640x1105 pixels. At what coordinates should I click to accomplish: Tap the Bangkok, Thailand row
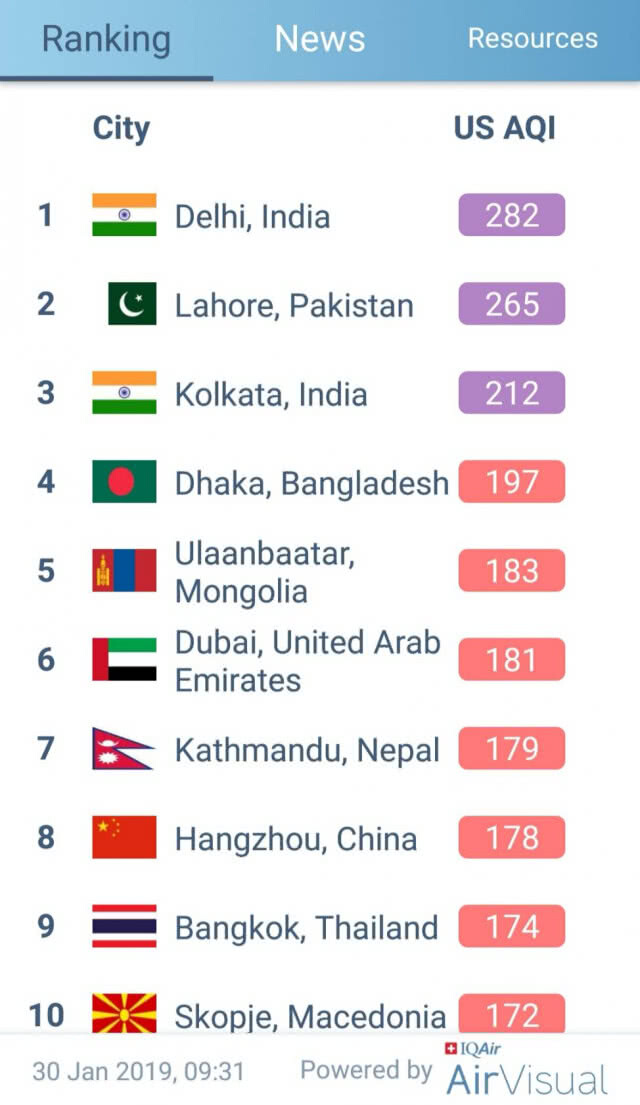click(x=320, y=926)
